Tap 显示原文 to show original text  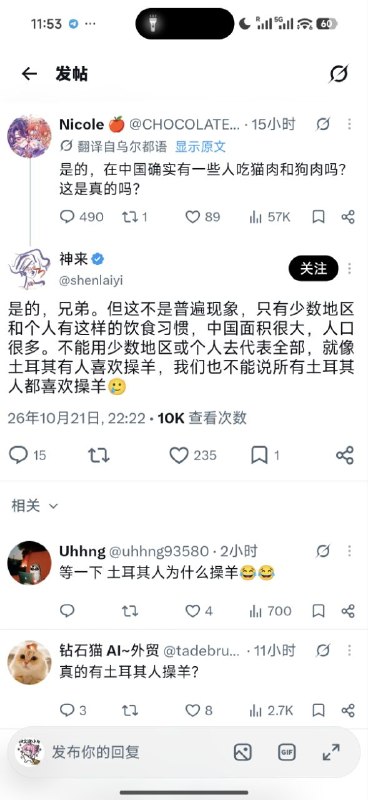(x=200, y=147)
